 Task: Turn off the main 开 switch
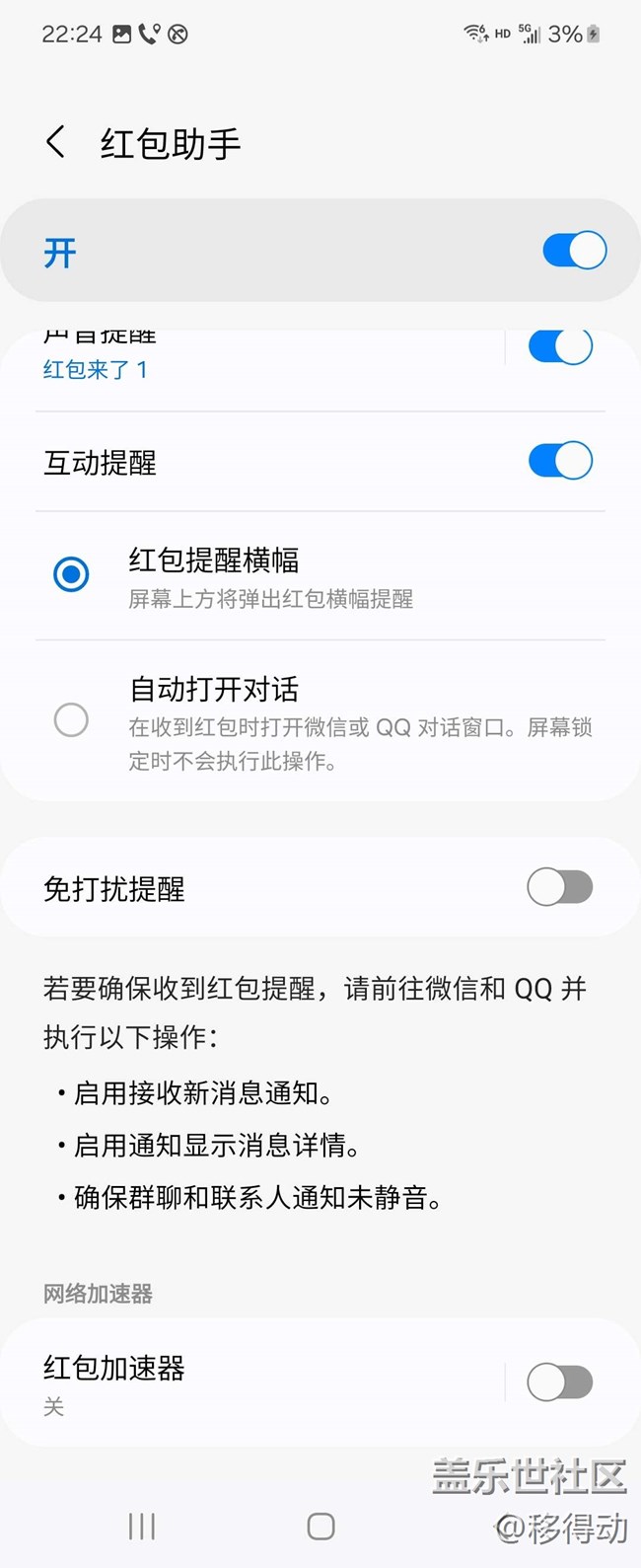click(x=574, y=251)
